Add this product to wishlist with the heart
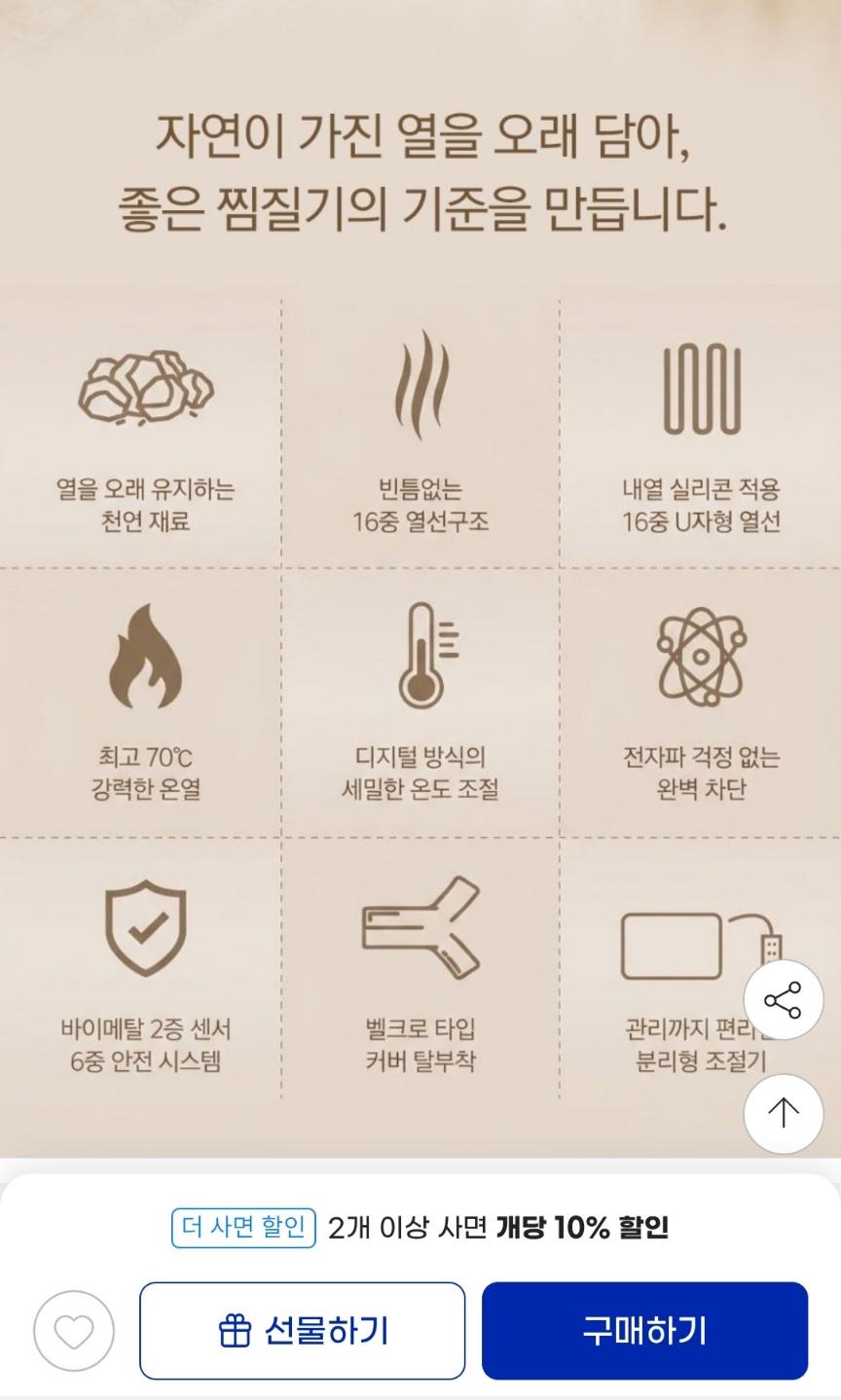Viewport: 841px width, 1400px height. click(x=74, y=1331)
